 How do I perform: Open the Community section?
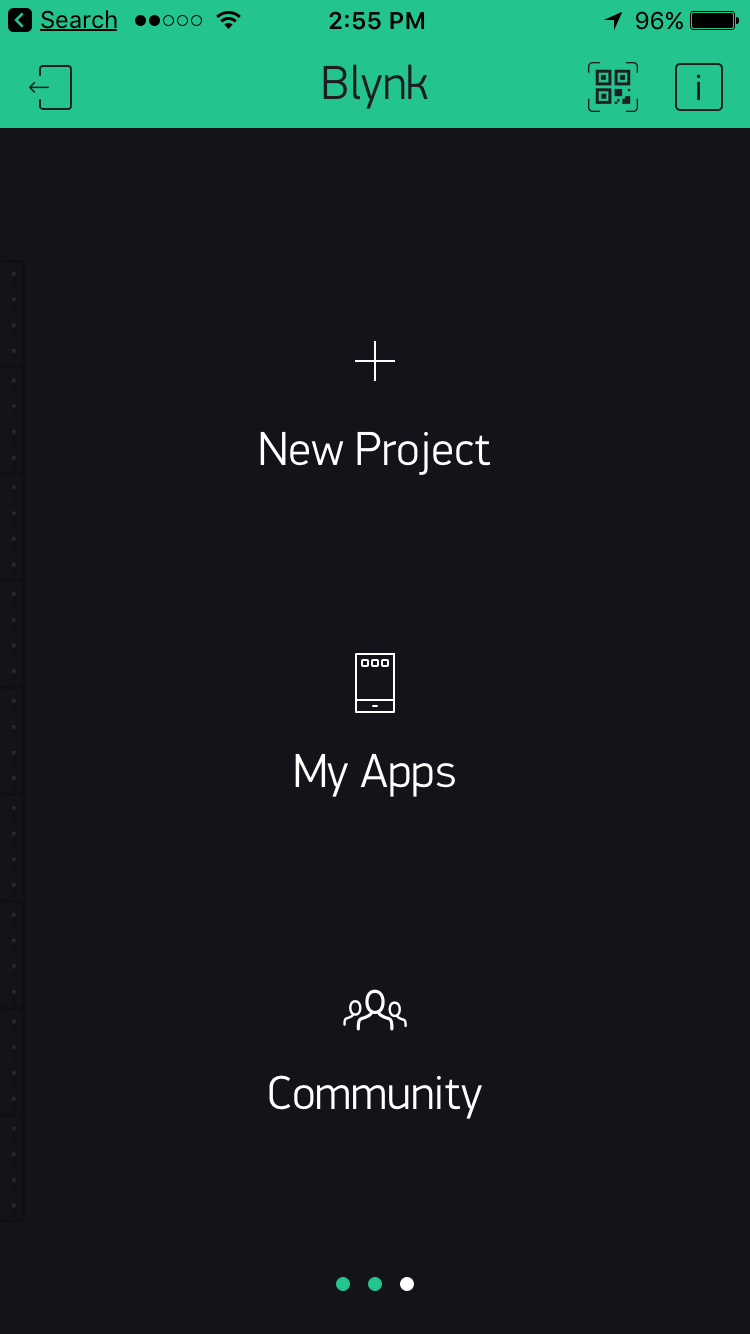pos(374,1052)
